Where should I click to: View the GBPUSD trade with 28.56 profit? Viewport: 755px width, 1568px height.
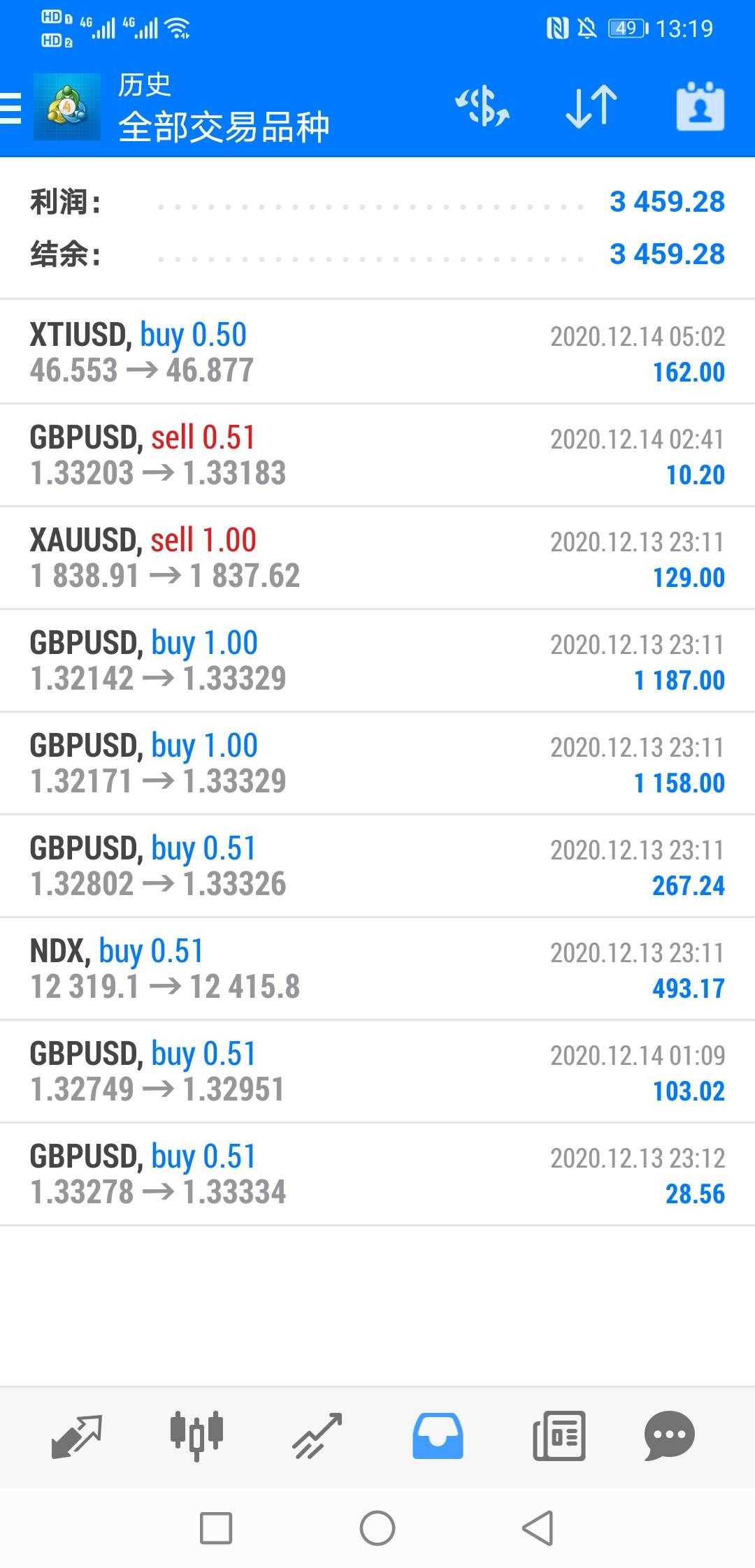(x=377, y=1174)
